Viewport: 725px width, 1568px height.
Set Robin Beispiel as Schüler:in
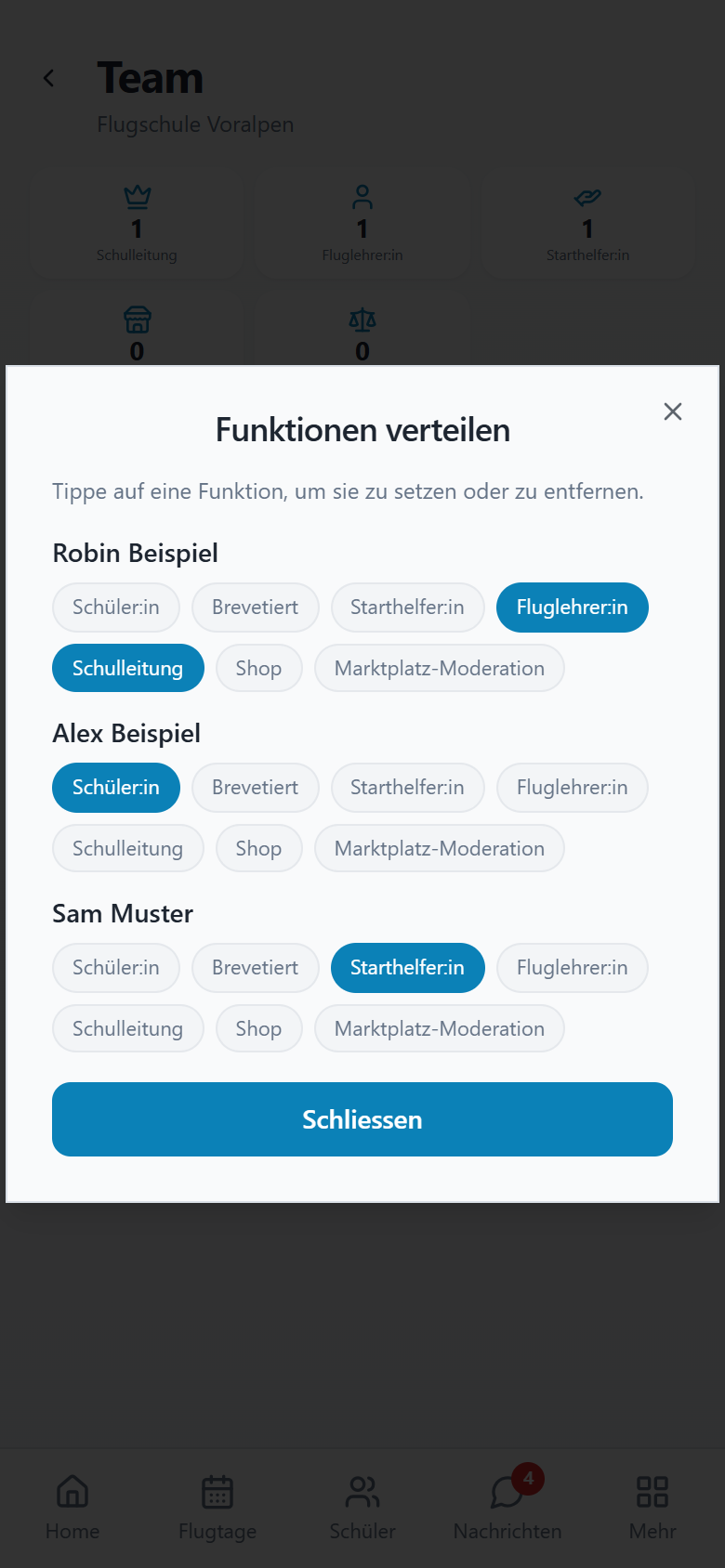(116, 608)
